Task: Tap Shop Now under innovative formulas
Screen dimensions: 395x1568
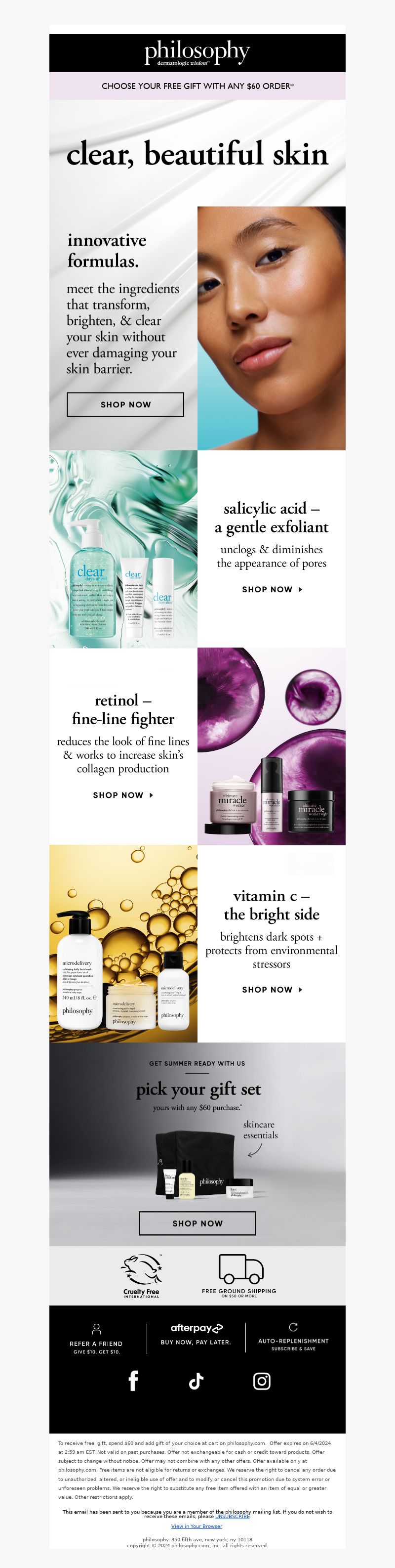Action: pos(125,404)
